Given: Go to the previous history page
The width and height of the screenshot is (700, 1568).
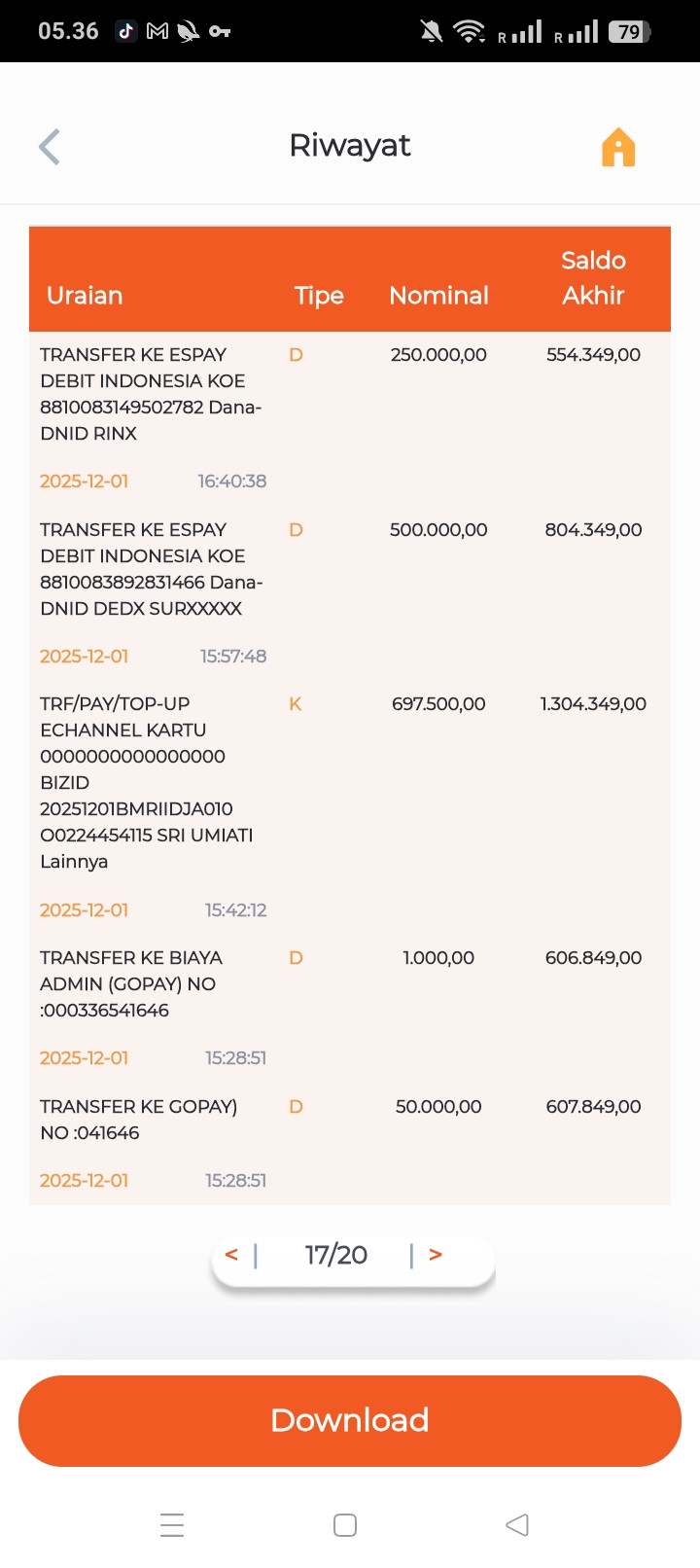Looking at the screenshot, I should [x=231, y=1255].
